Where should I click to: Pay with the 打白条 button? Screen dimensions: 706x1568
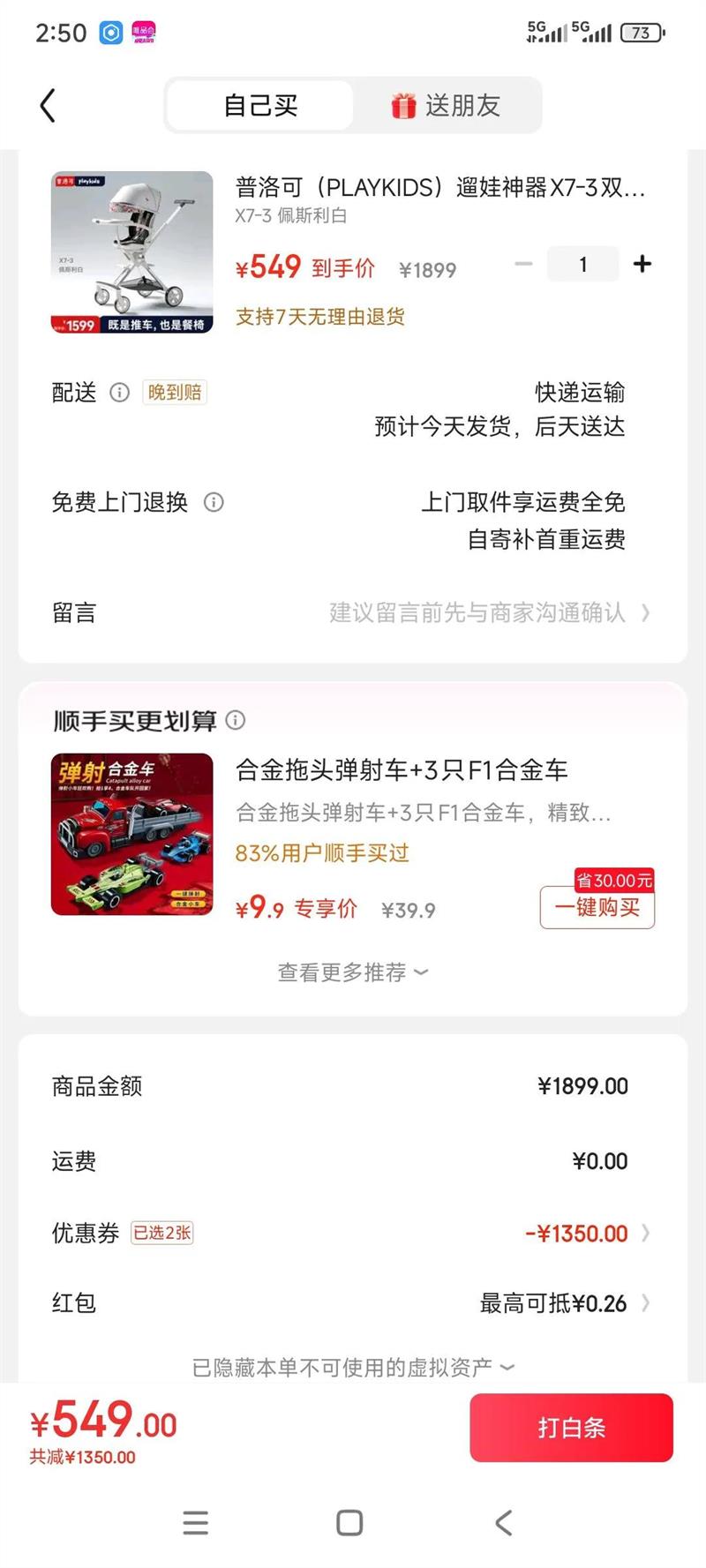(x=571, y=1428)
